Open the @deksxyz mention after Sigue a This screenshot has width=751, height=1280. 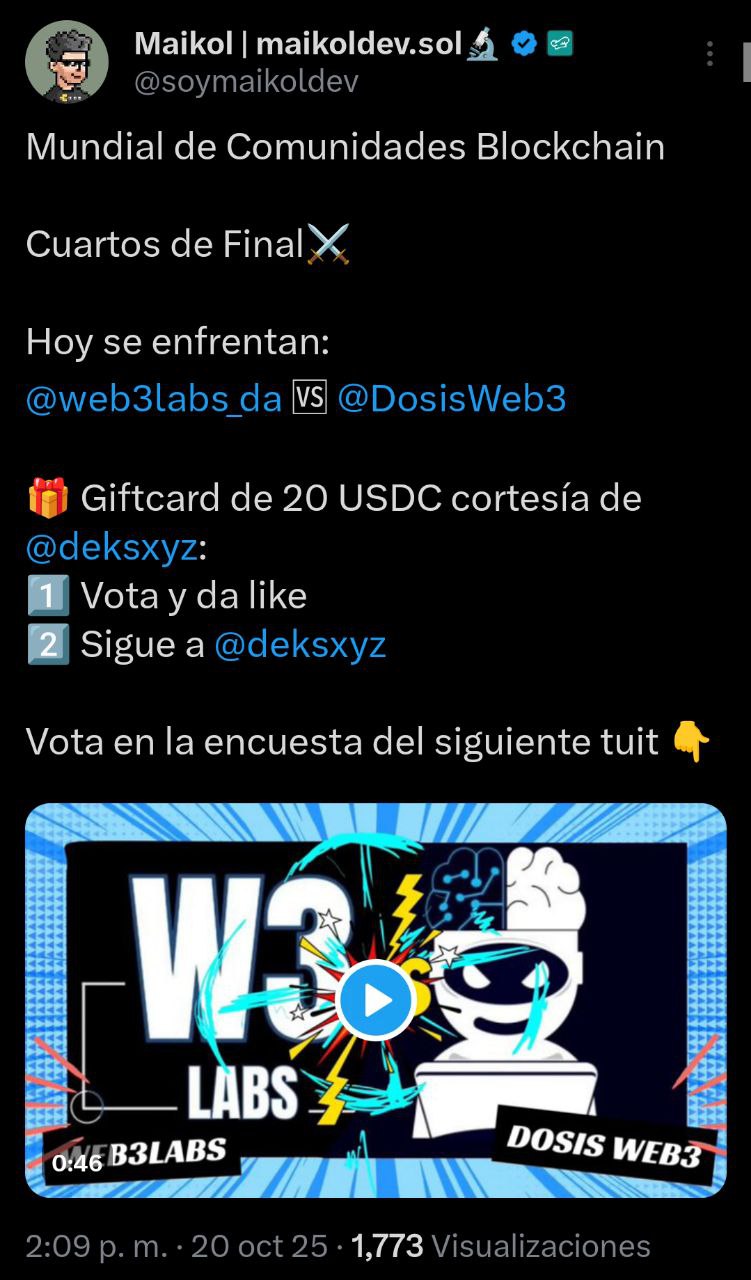coord(300,645)
